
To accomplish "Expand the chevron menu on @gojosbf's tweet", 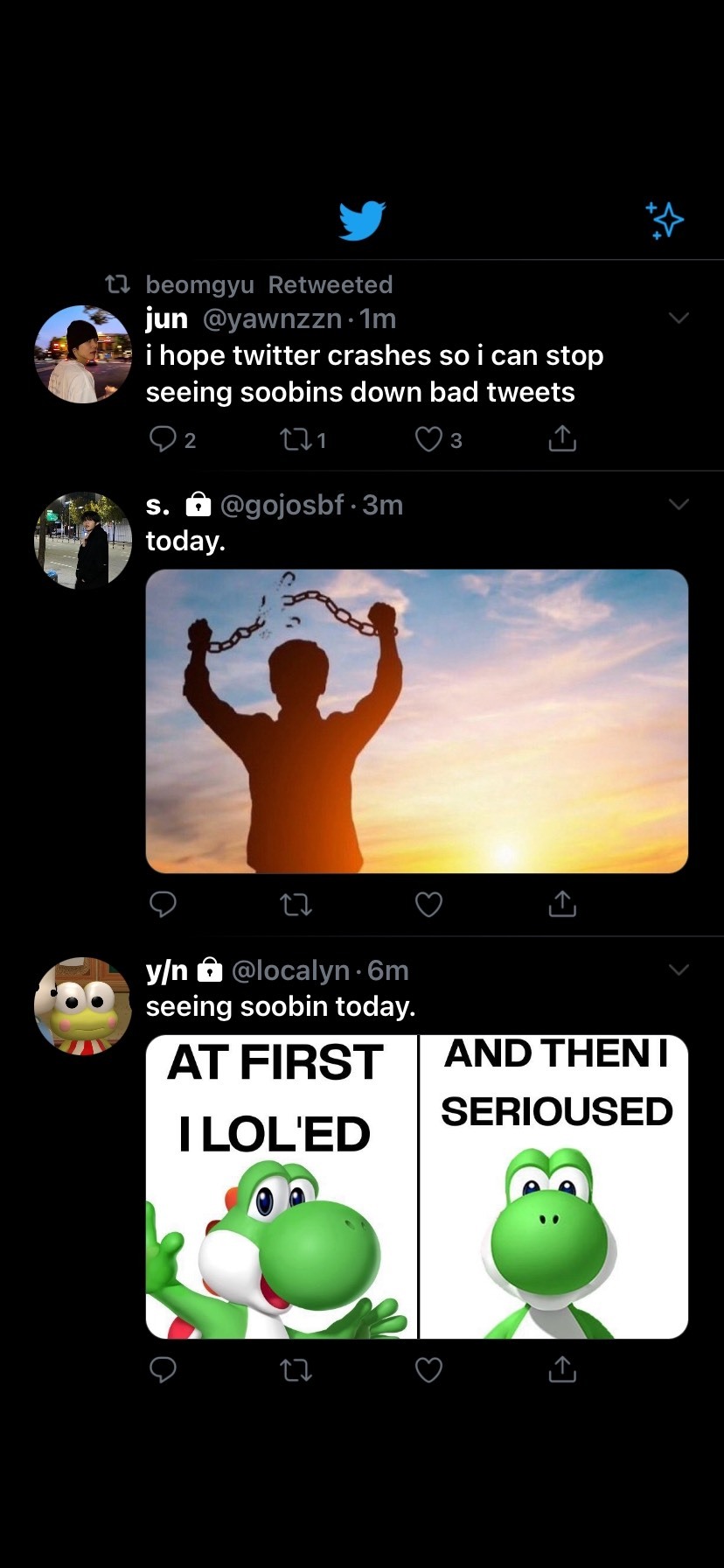I will [679, 504].
